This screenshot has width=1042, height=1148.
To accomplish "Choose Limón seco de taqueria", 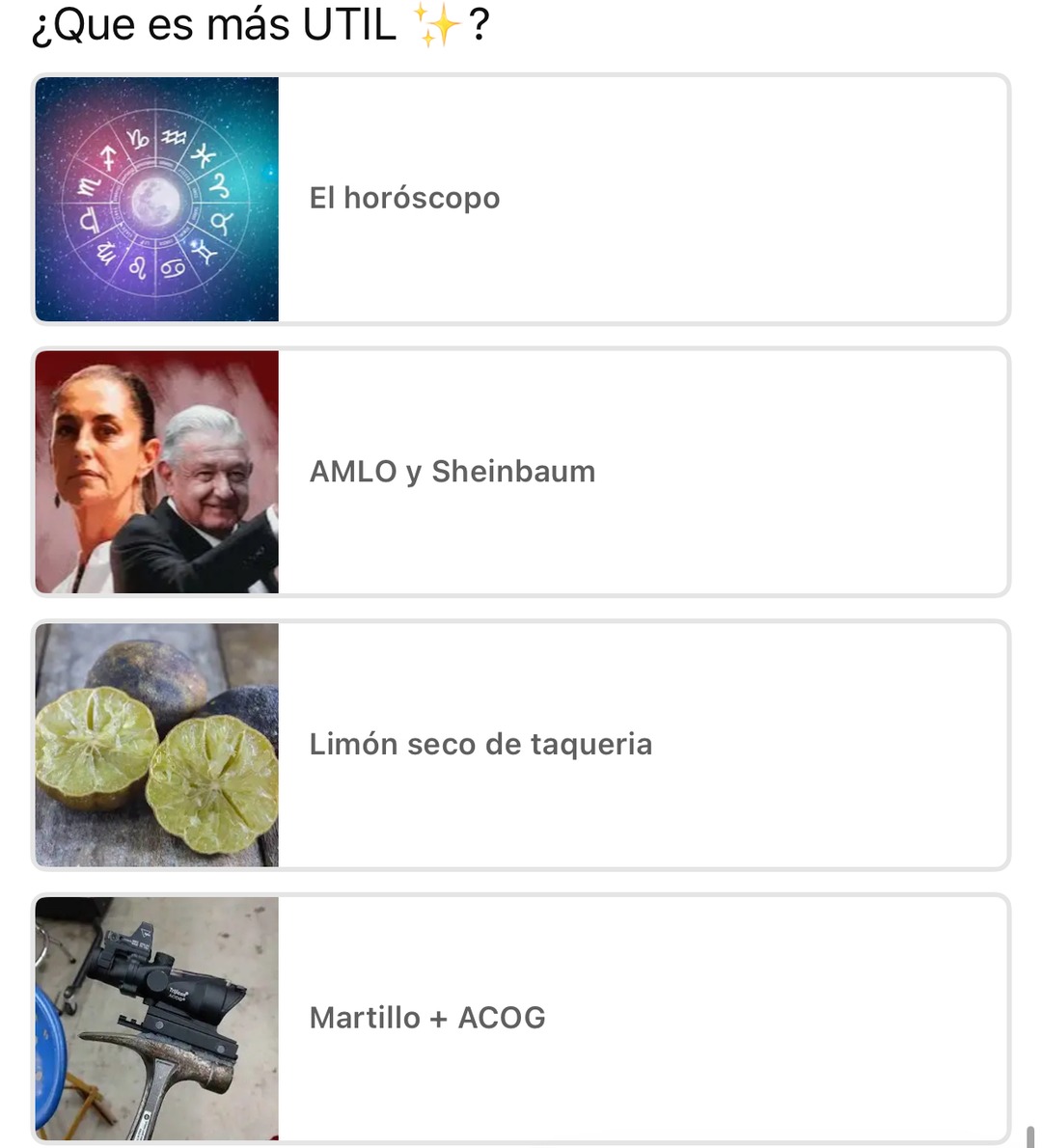I will click(521, 745).
